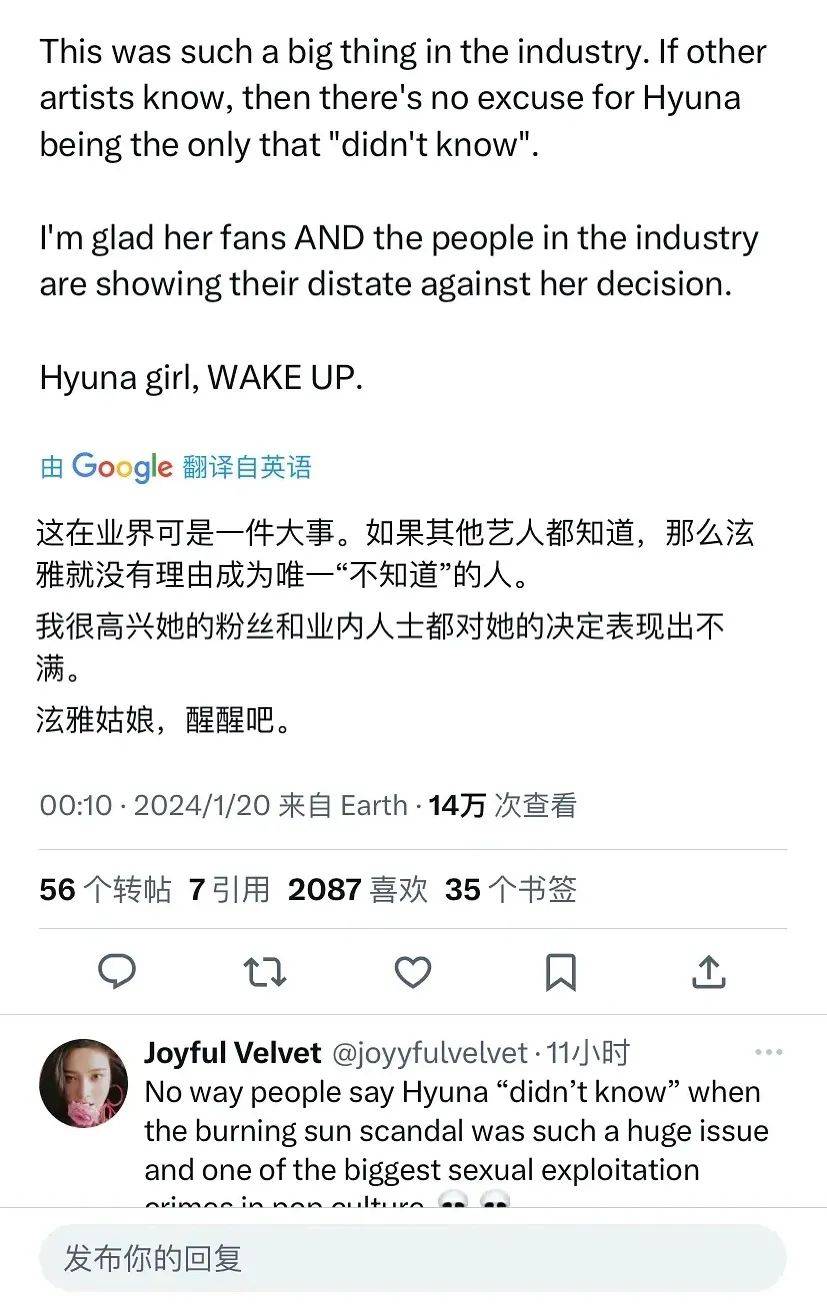Reply to the main tweet
The width and height of the screenshot is (827, 1314).
point(117,971)
